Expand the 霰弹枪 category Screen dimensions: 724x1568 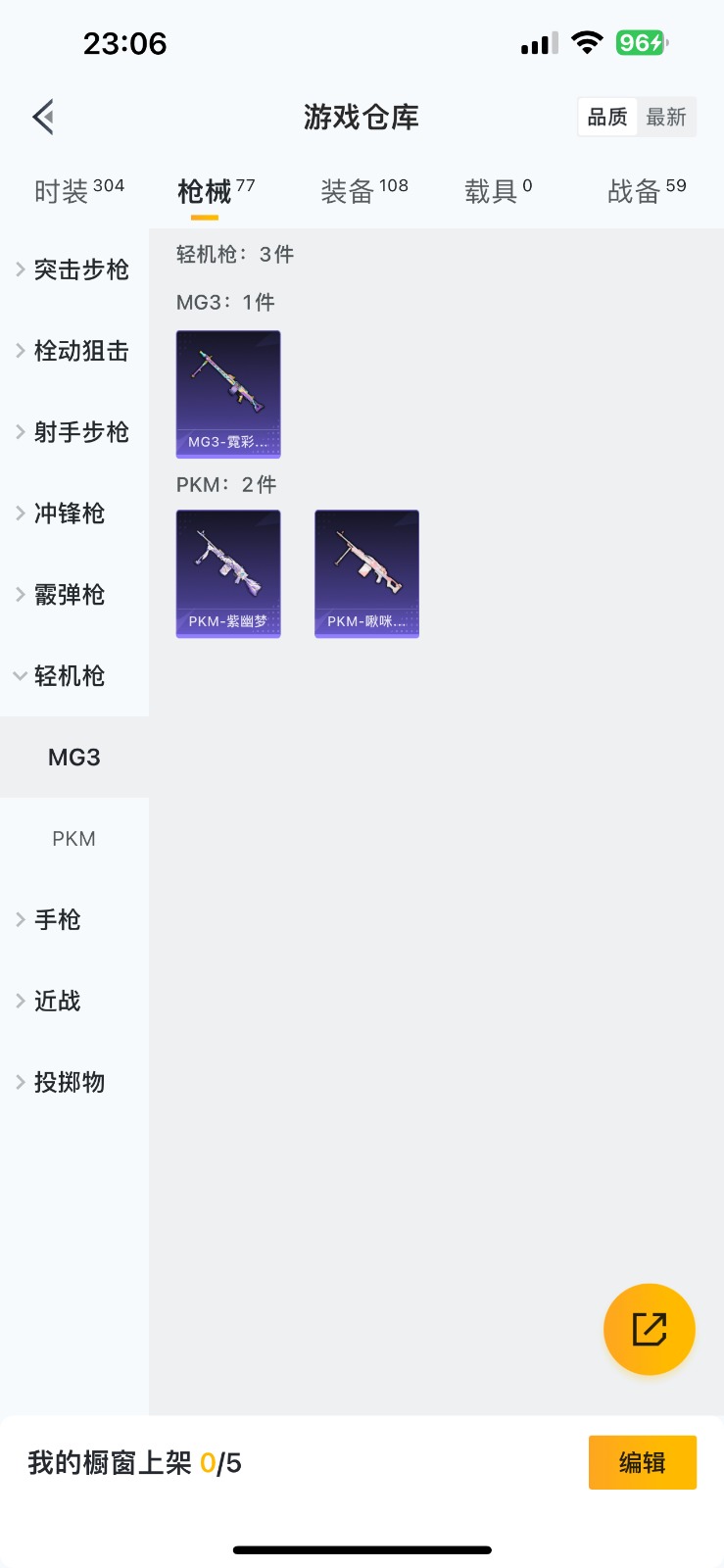(x=74, y=595)
